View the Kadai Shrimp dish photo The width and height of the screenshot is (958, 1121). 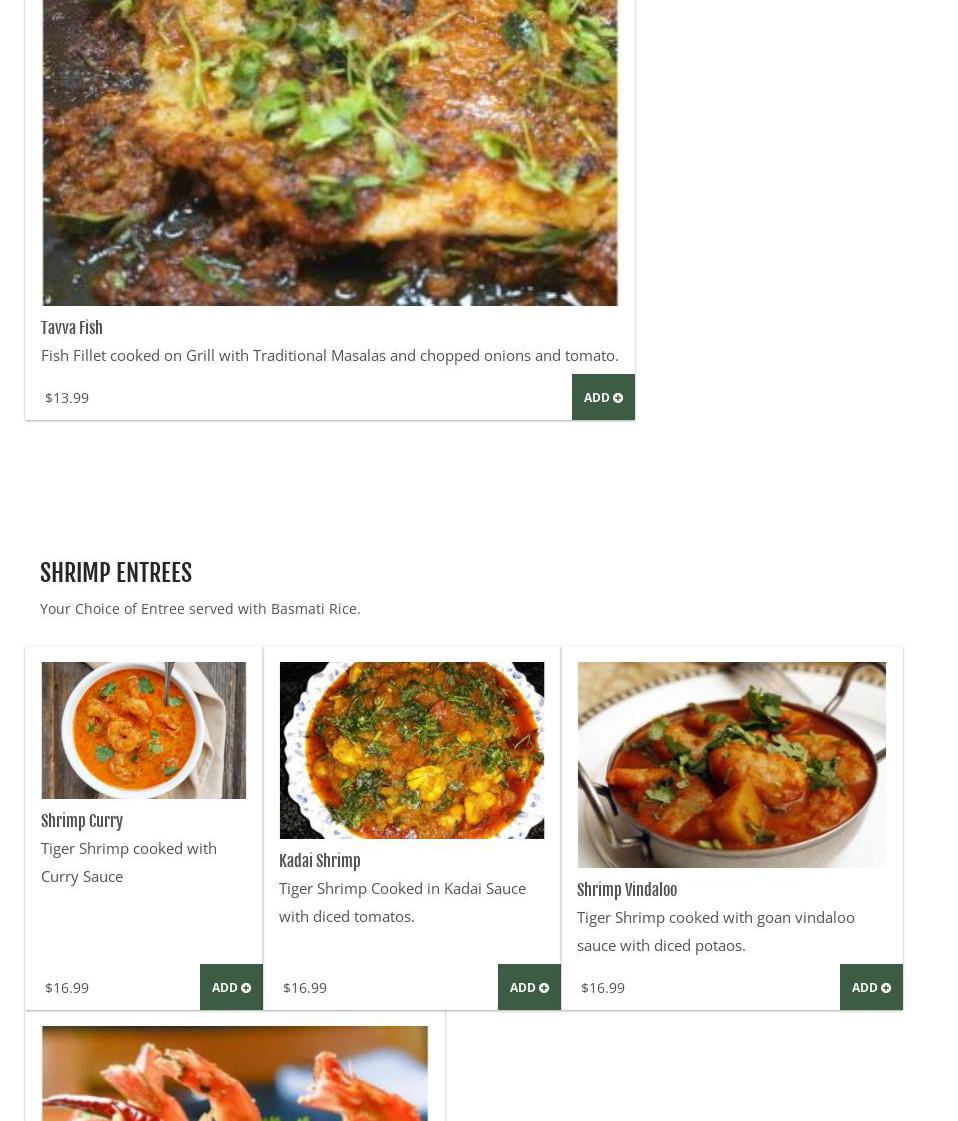(412, 751)
